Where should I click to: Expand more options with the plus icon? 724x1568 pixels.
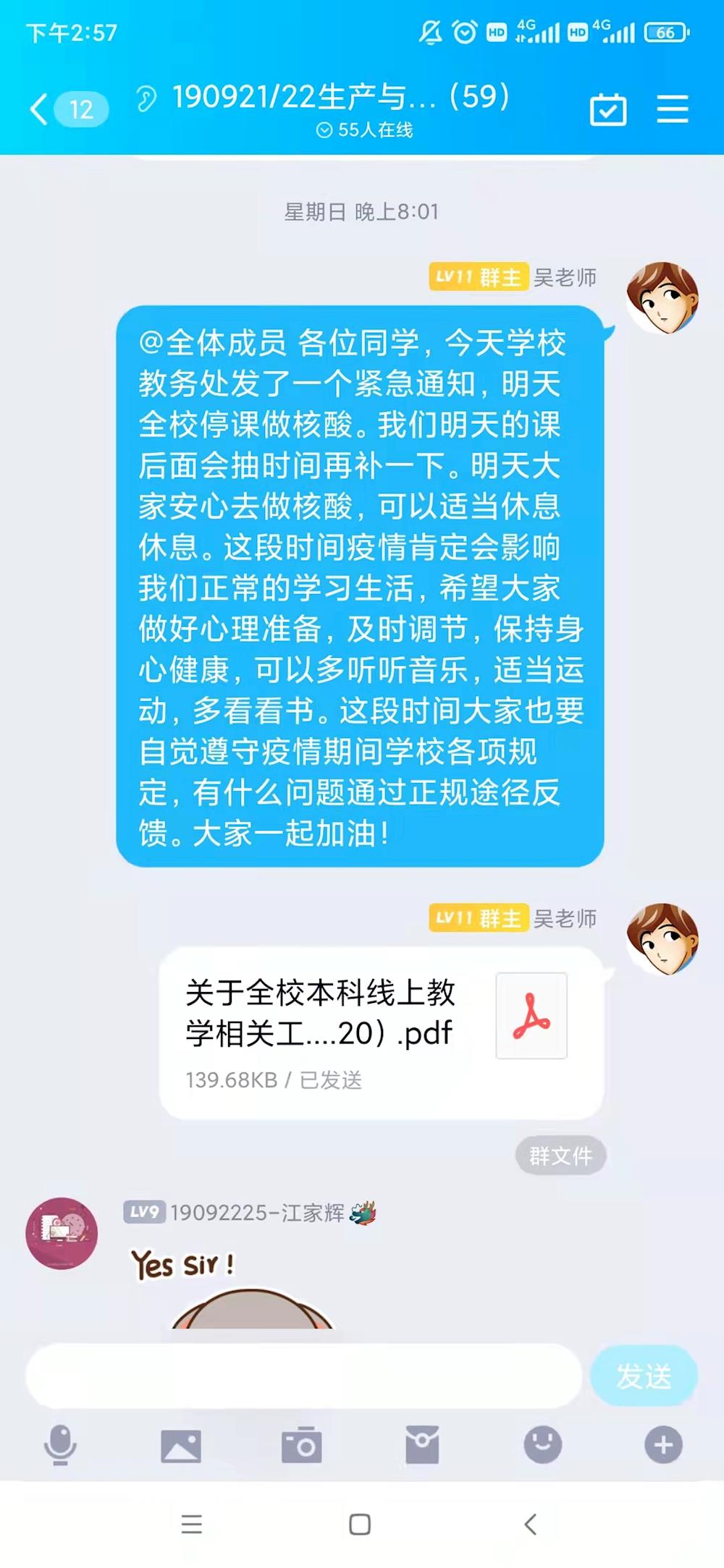point(663,1445)
